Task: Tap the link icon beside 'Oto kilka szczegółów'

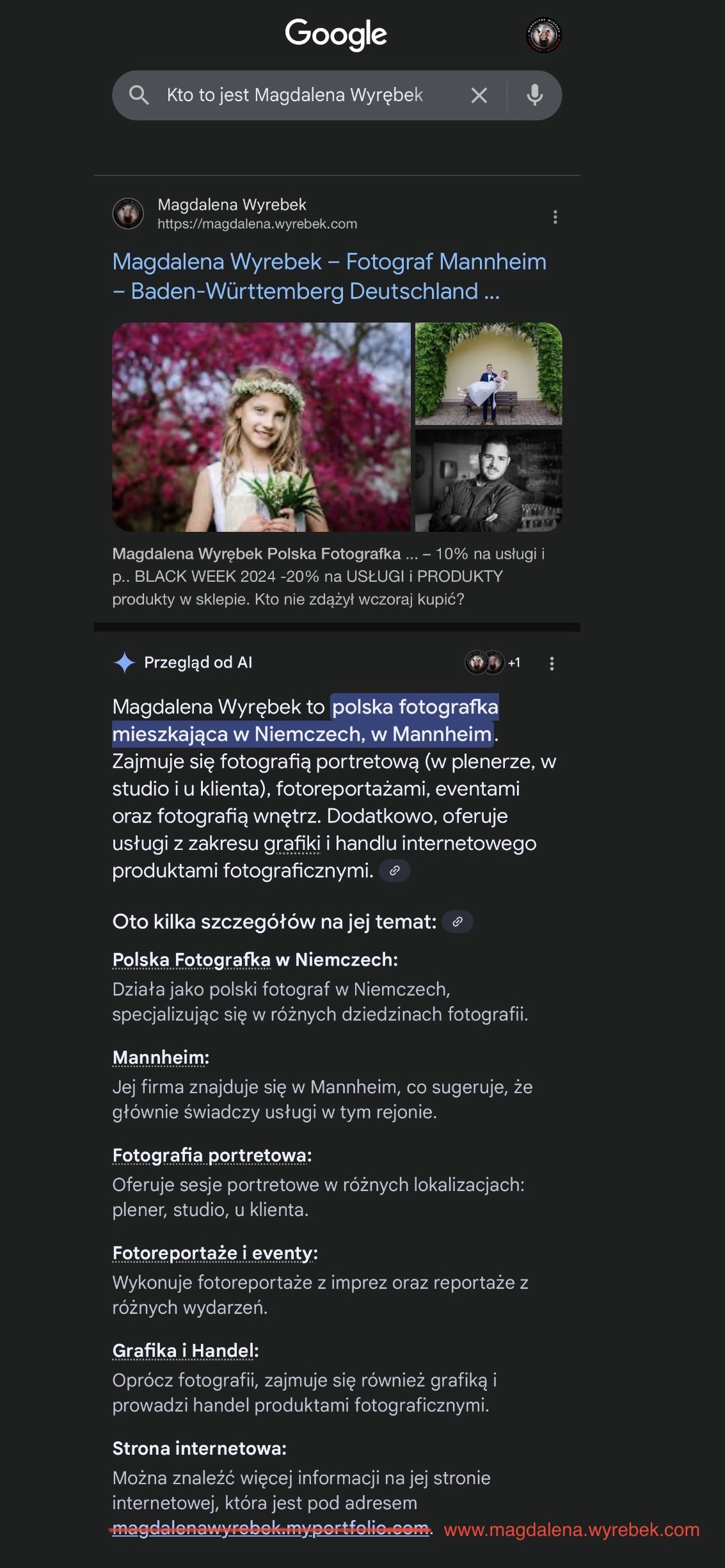Action: [458, 922]
